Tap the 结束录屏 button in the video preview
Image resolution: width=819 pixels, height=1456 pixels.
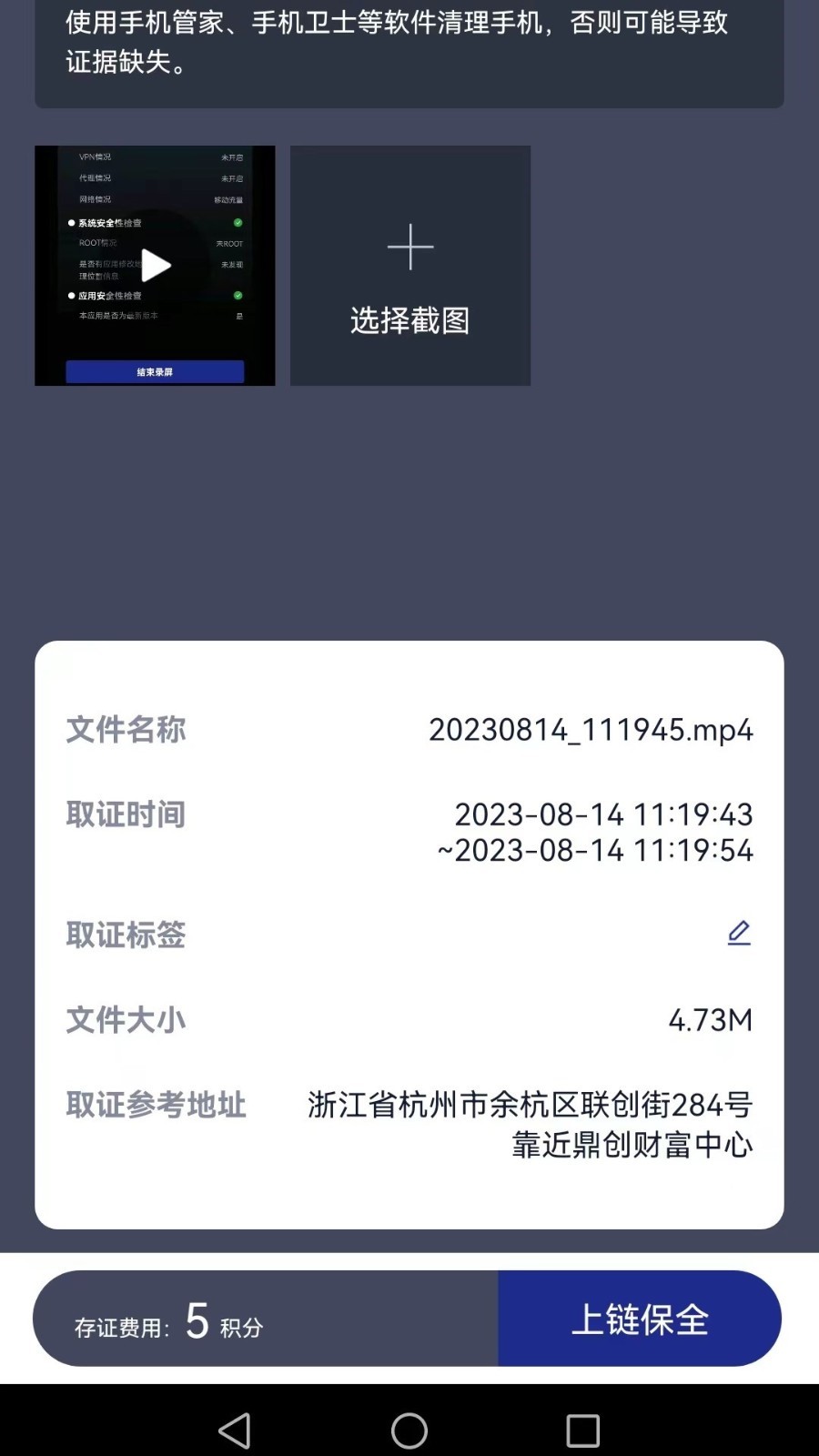[x=154, y=371]
